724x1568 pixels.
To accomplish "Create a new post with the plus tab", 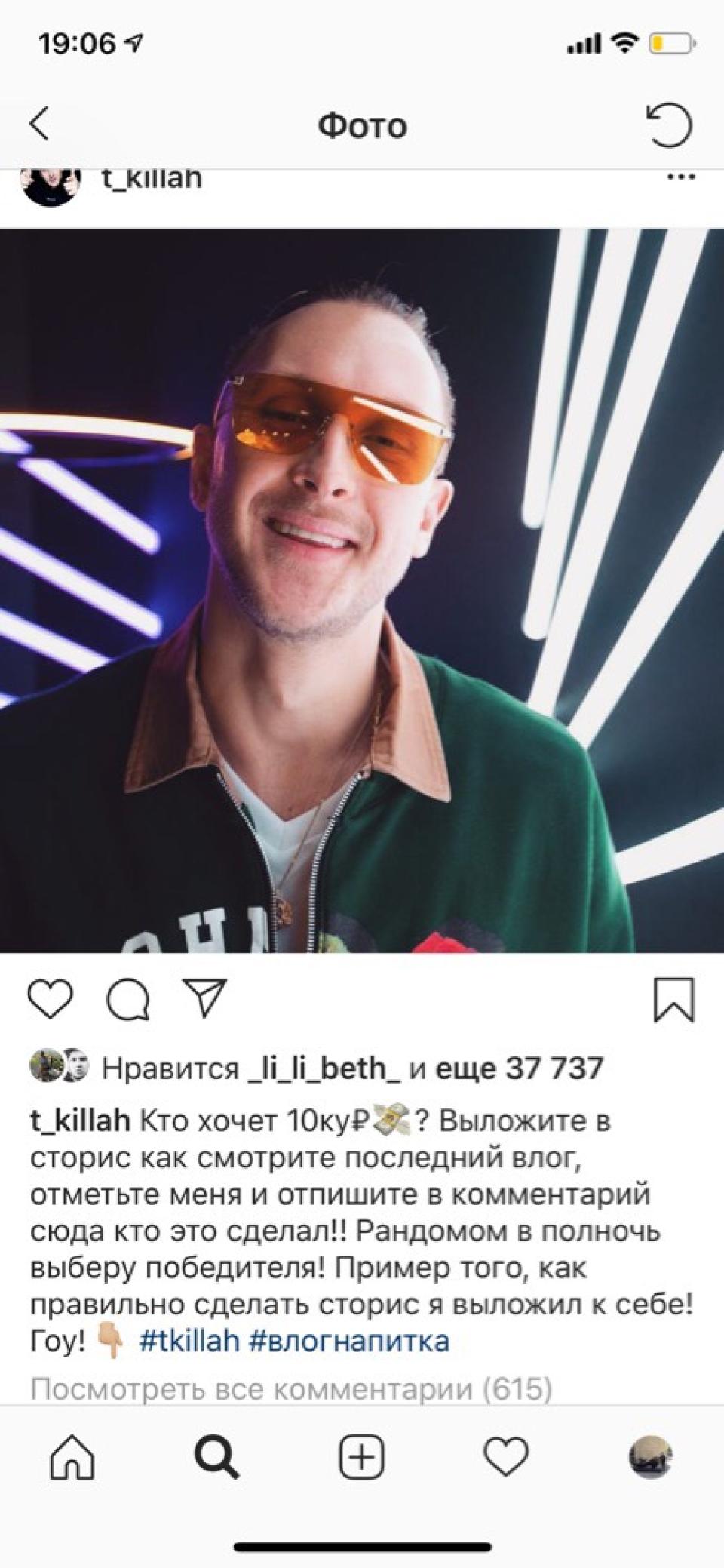I will pyautogui.click(x=361, y=1456).
